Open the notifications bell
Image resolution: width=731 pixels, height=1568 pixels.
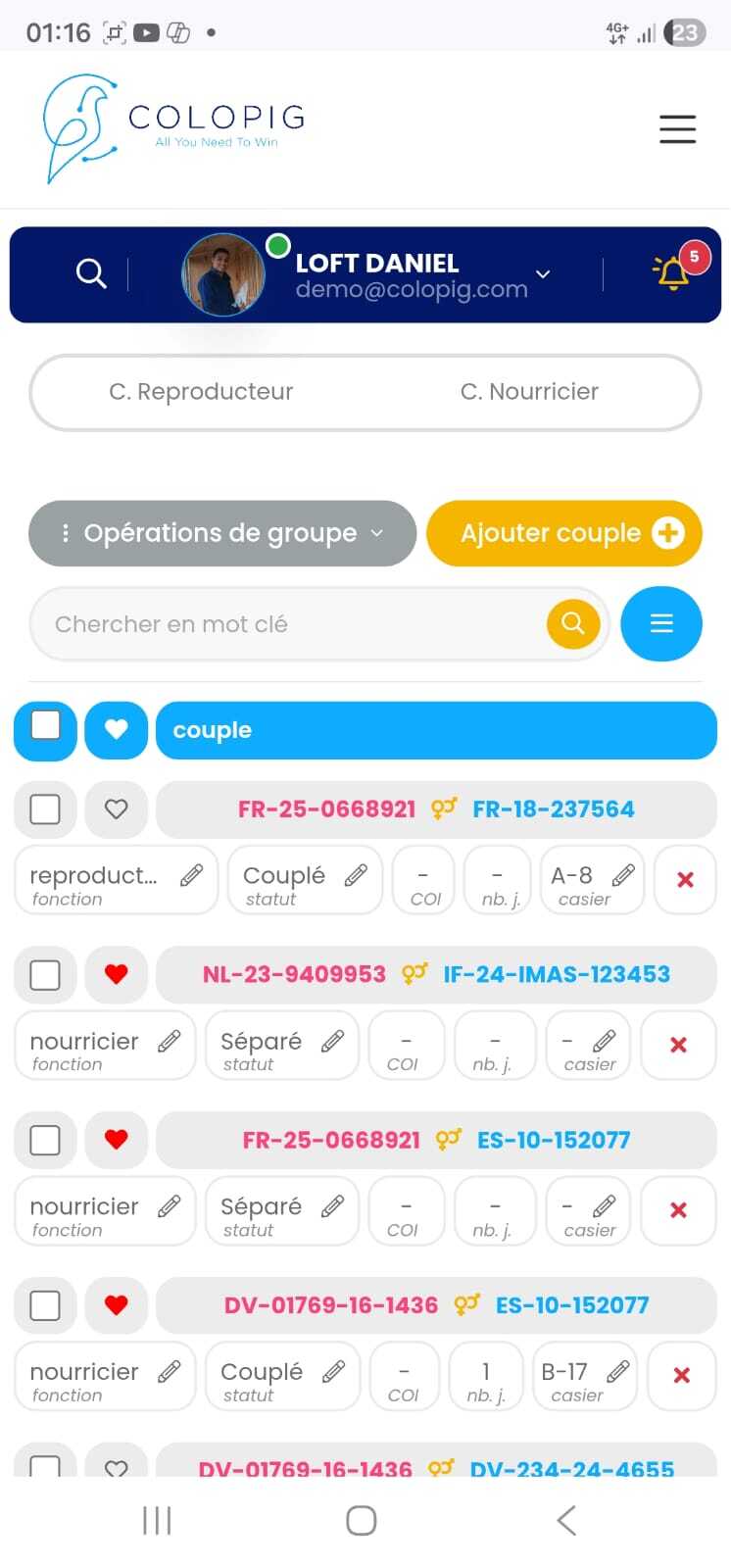pos(673,272)
